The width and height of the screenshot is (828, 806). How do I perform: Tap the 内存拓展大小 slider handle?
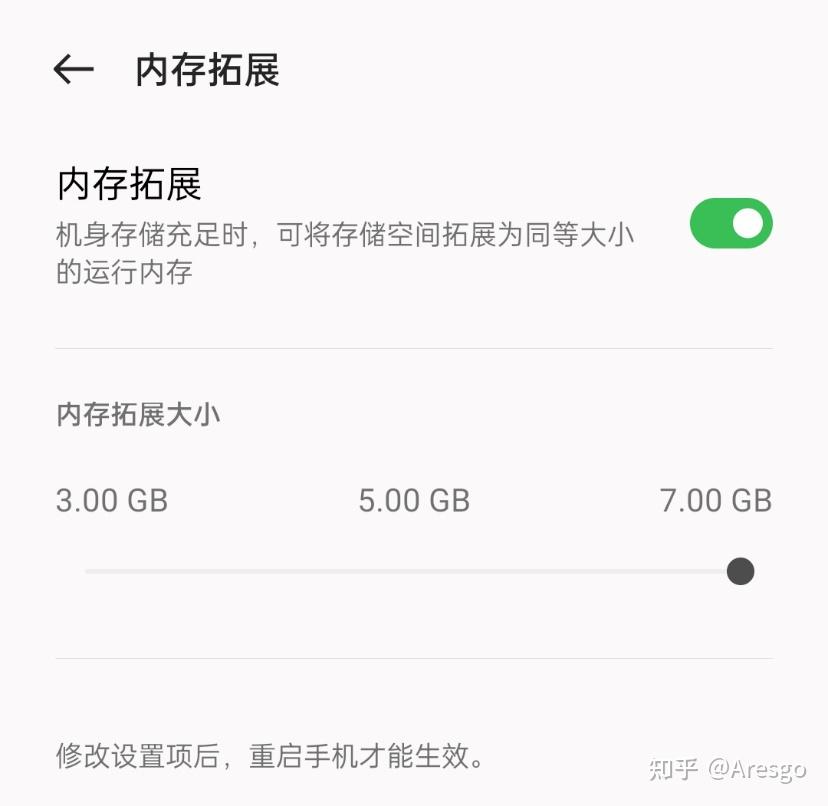740,572
